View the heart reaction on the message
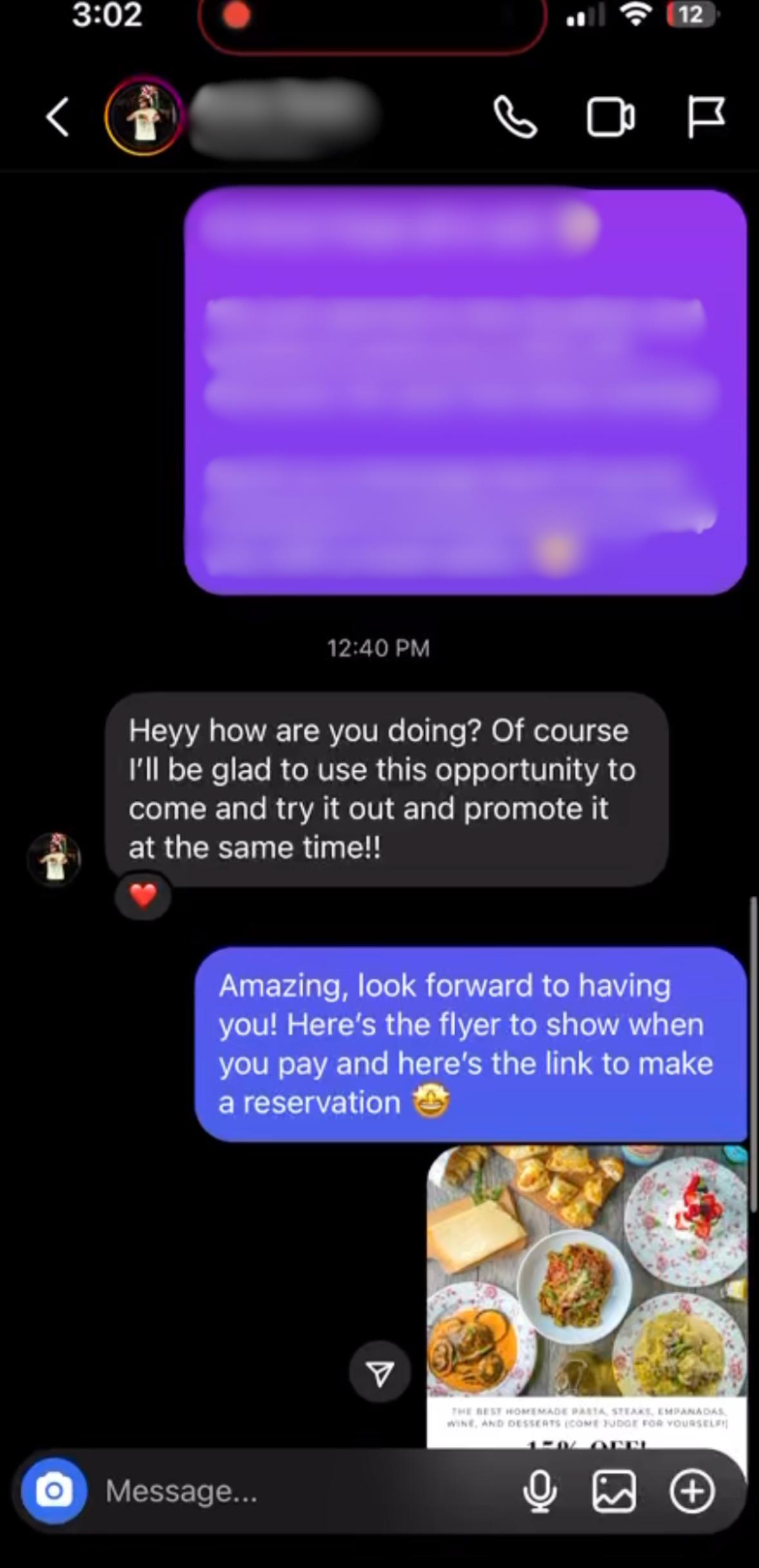 [143, 895]
